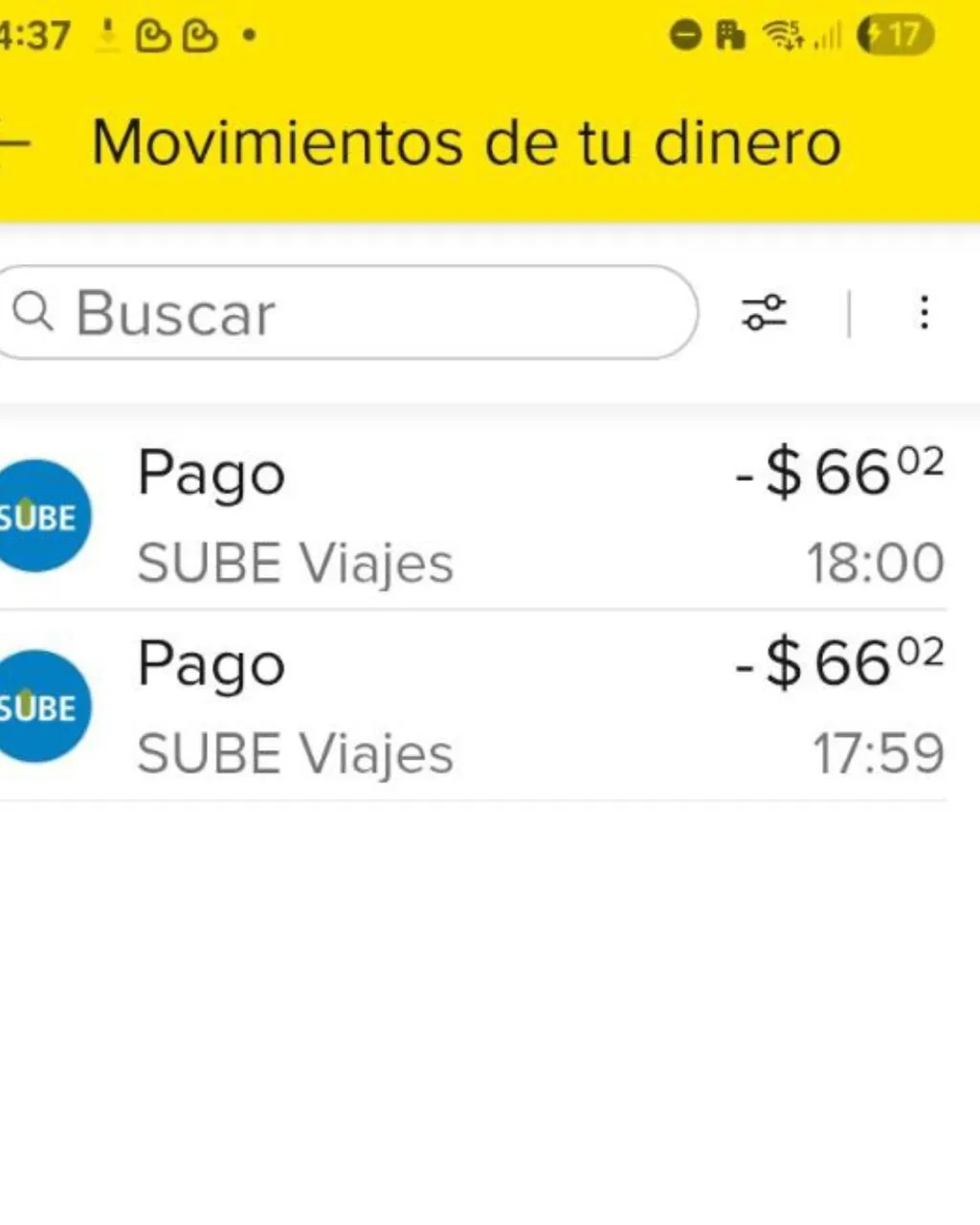Tap the Buscar search field
980x1225 pixels.
(x=346, y=313)
